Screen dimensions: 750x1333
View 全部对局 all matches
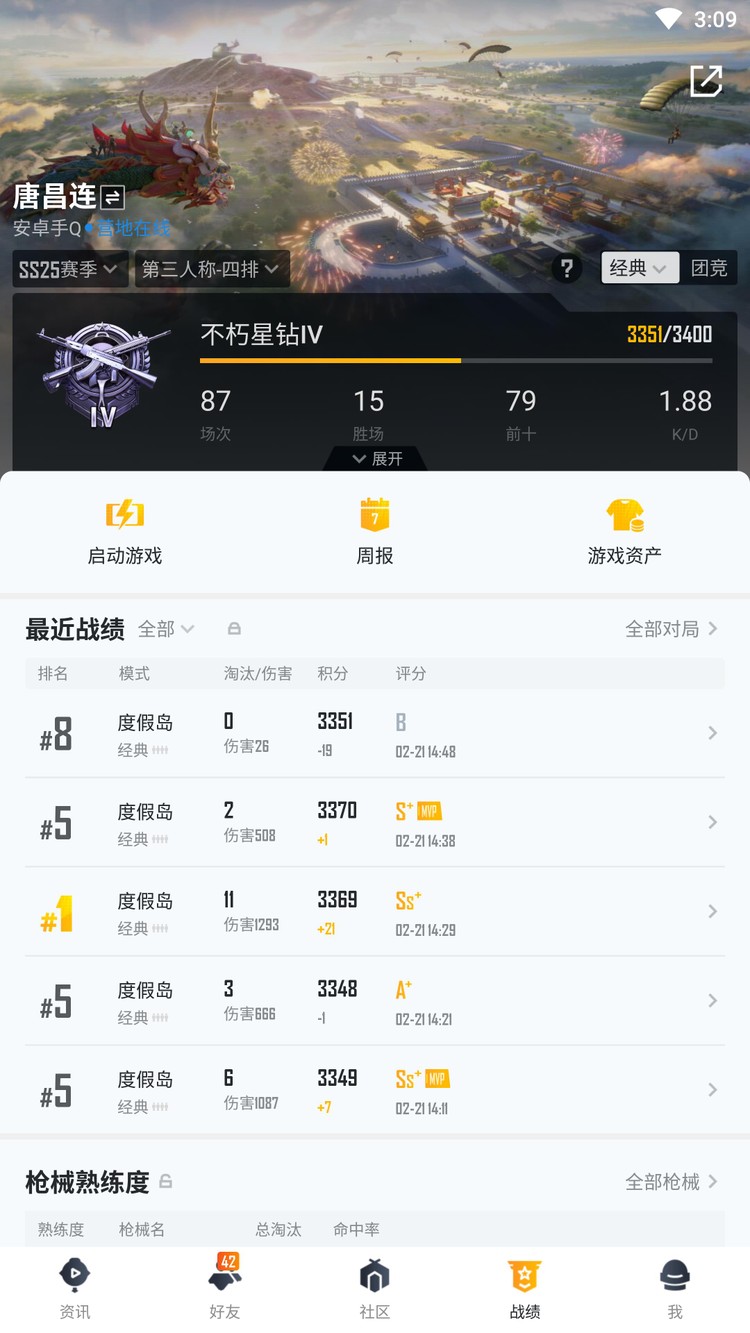pos(671,629)
